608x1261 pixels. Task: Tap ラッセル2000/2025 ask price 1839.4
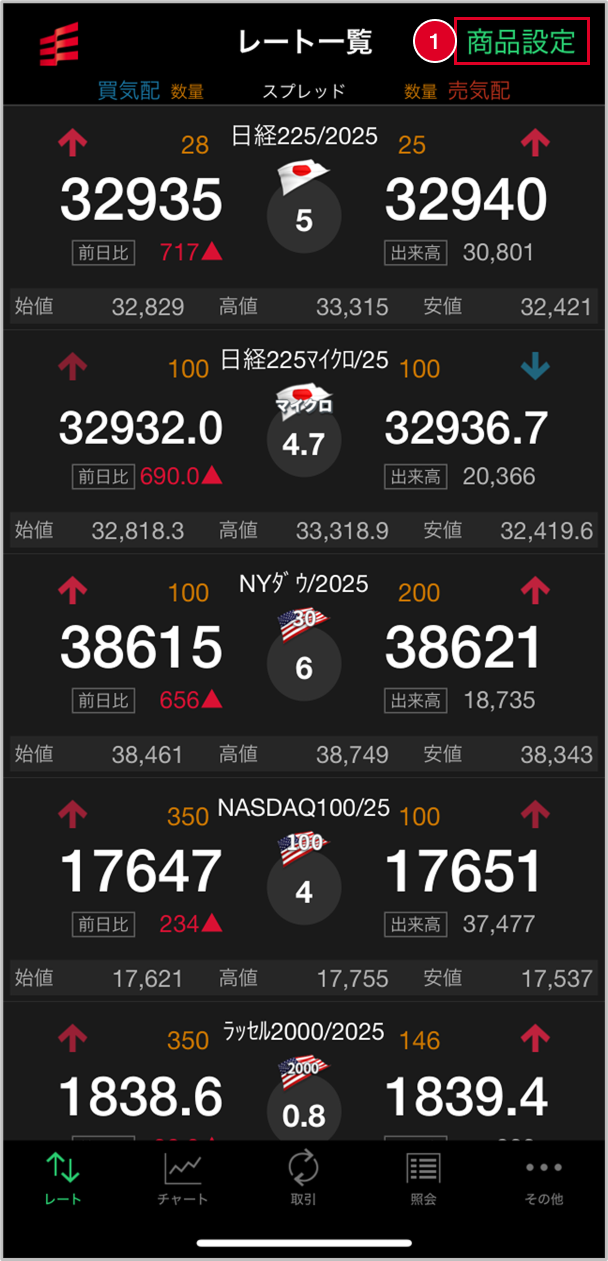pos(466,1099)
